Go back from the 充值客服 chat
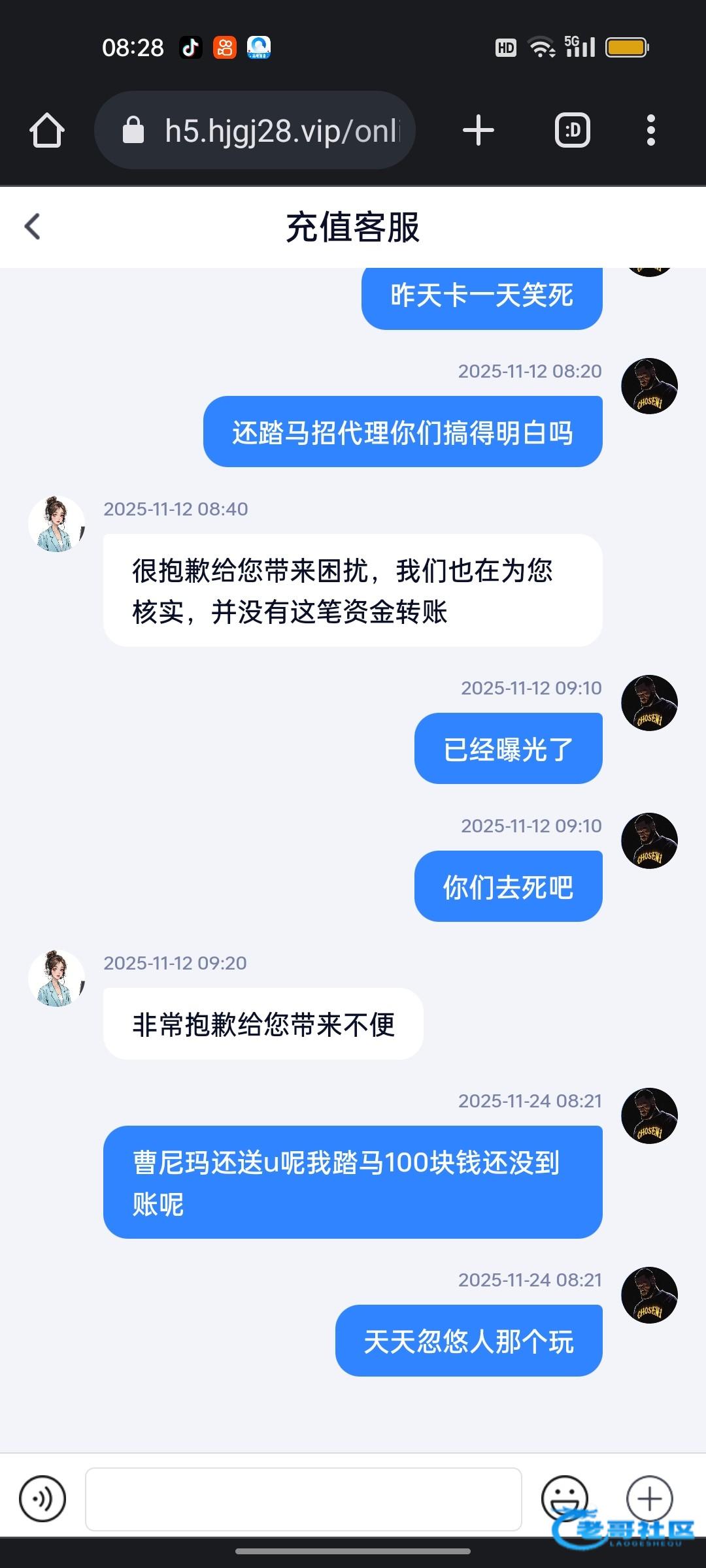Viewport: 706px width, 1568px height. (33, 227)
